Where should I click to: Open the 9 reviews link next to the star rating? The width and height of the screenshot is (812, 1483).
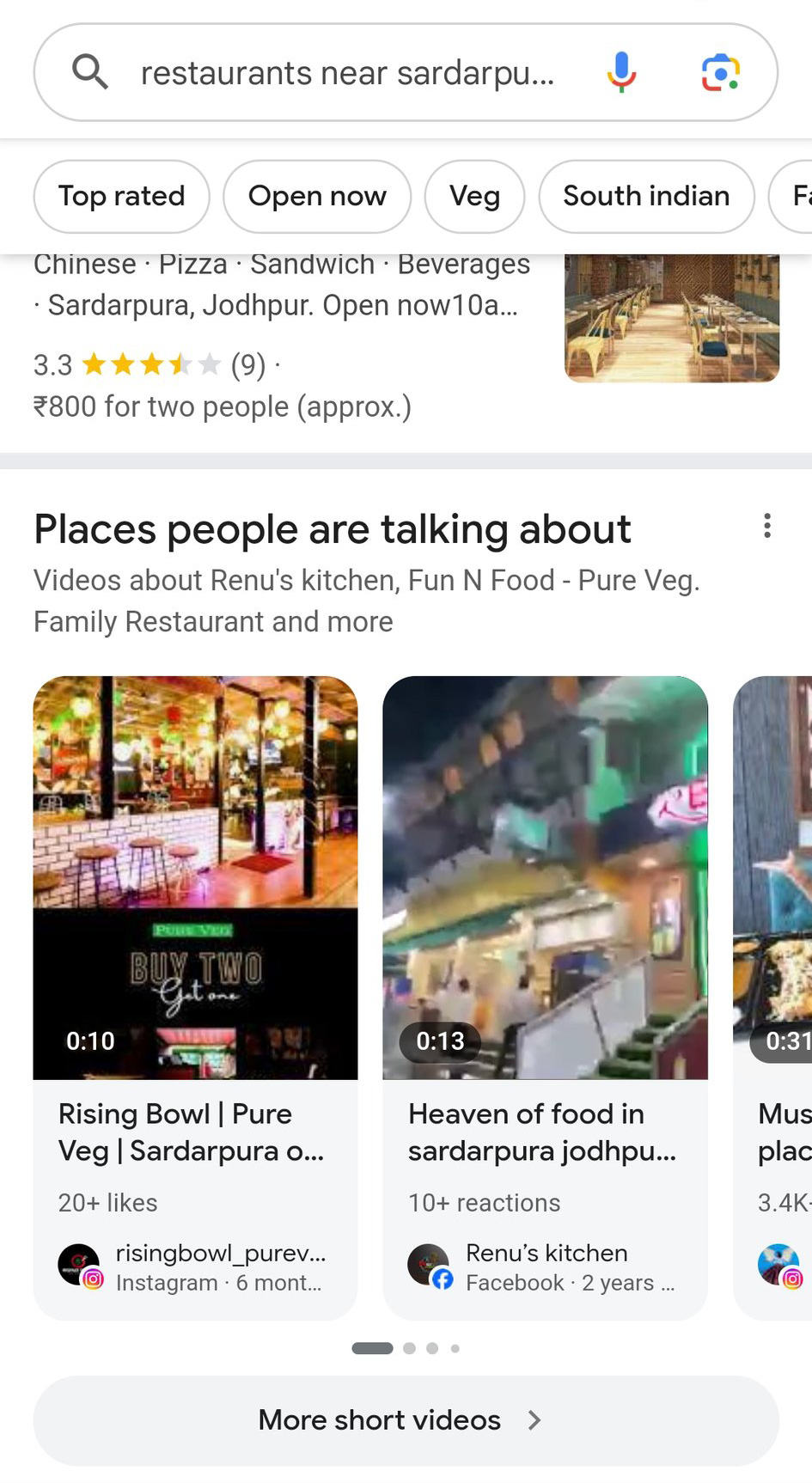(247, 364)
